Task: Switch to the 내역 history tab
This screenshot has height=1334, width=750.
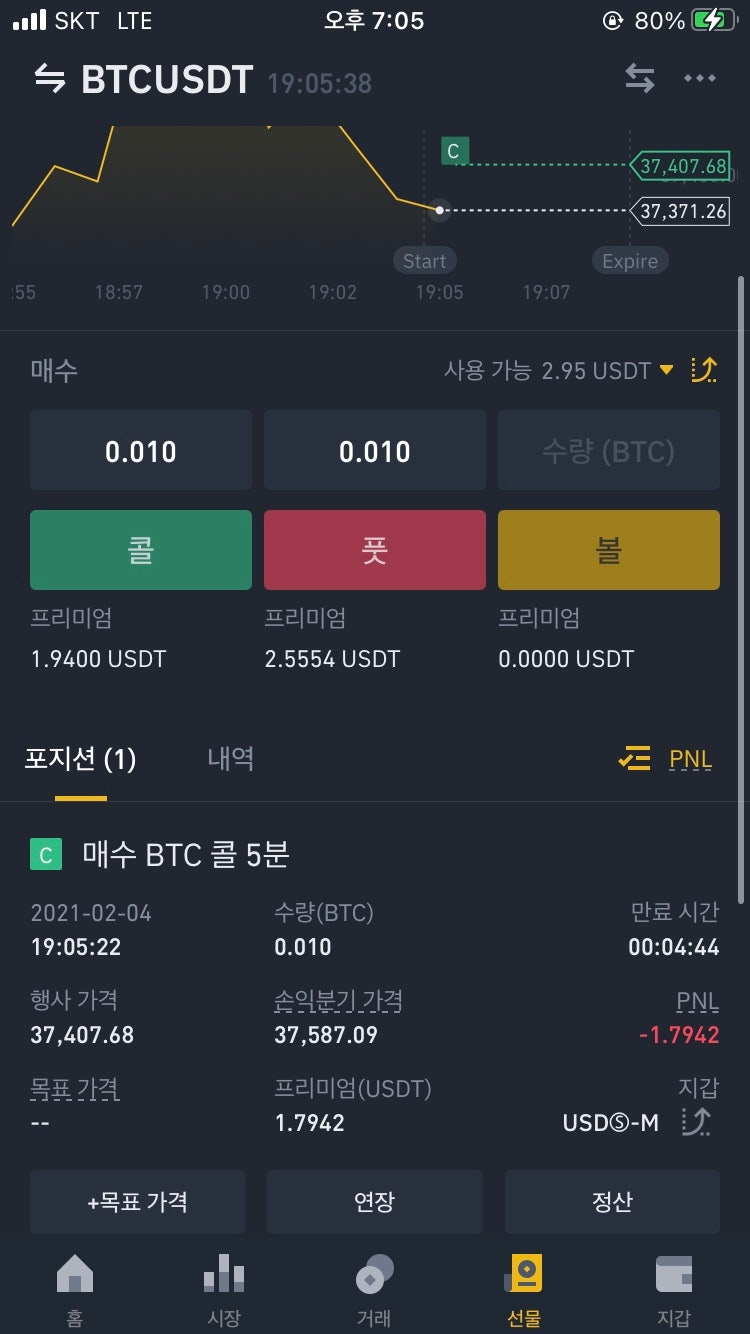Action: [x=230, y=759]
